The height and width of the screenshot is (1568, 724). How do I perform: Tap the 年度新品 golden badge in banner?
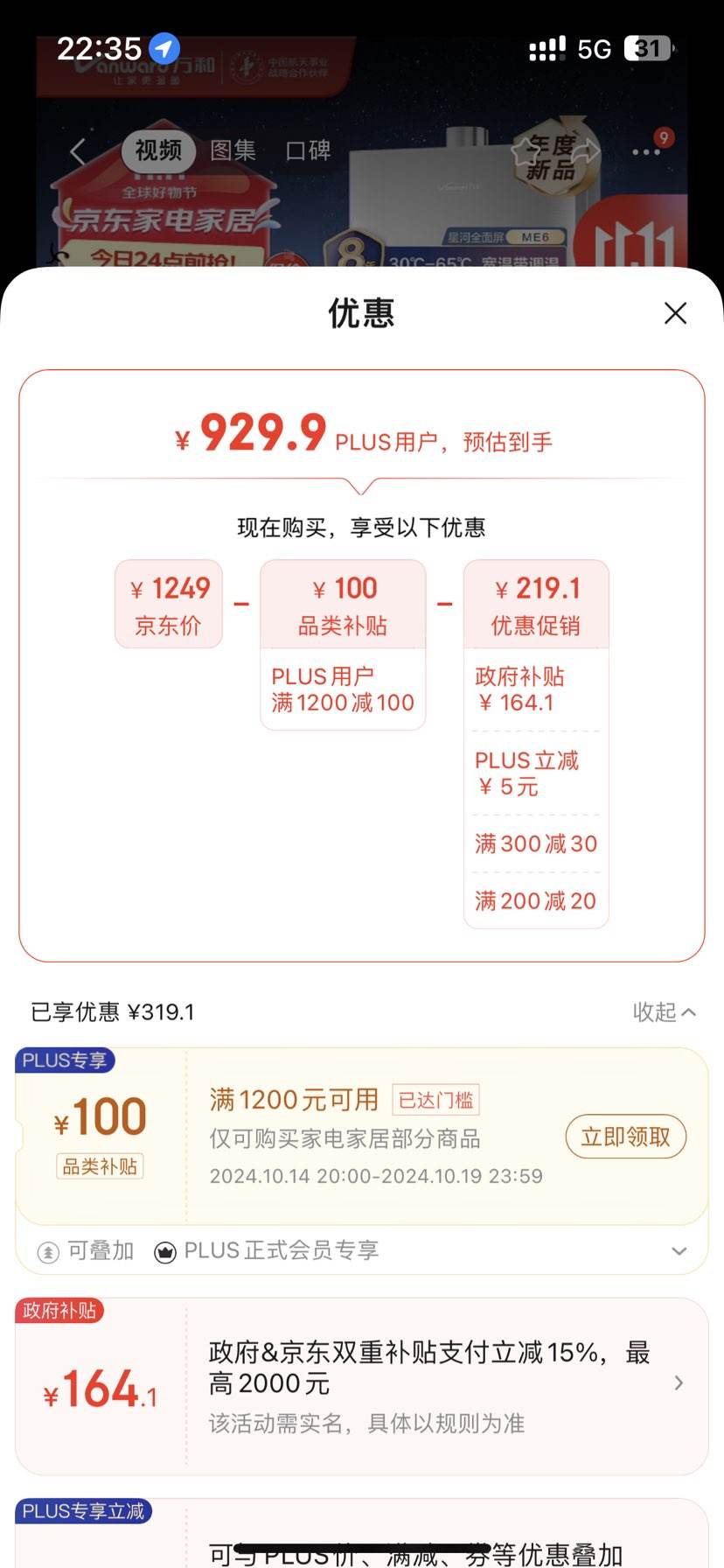tap(553, 154)
